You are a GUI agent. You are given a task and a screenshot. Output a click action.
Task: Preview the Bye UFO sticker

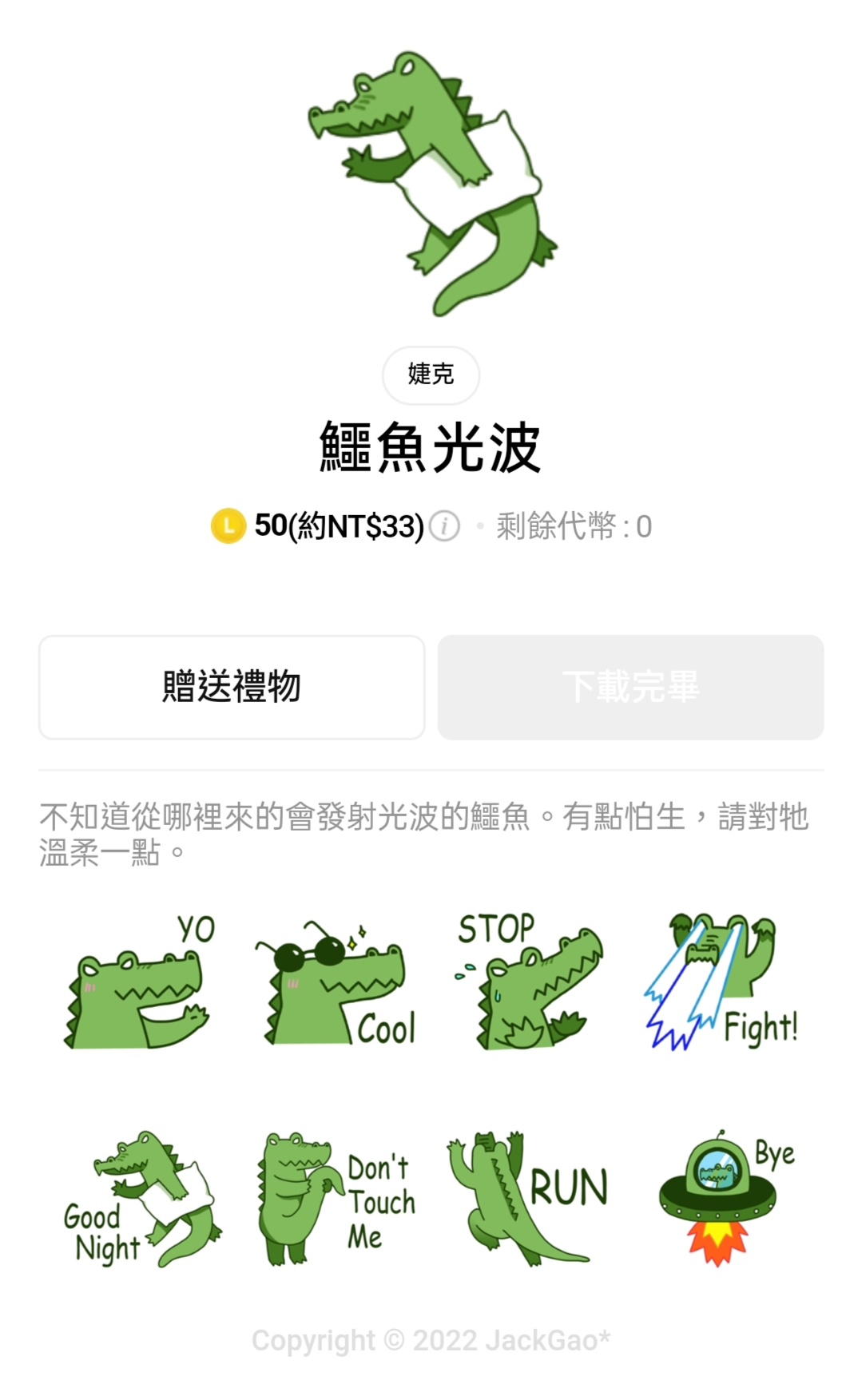[725, 1198]
